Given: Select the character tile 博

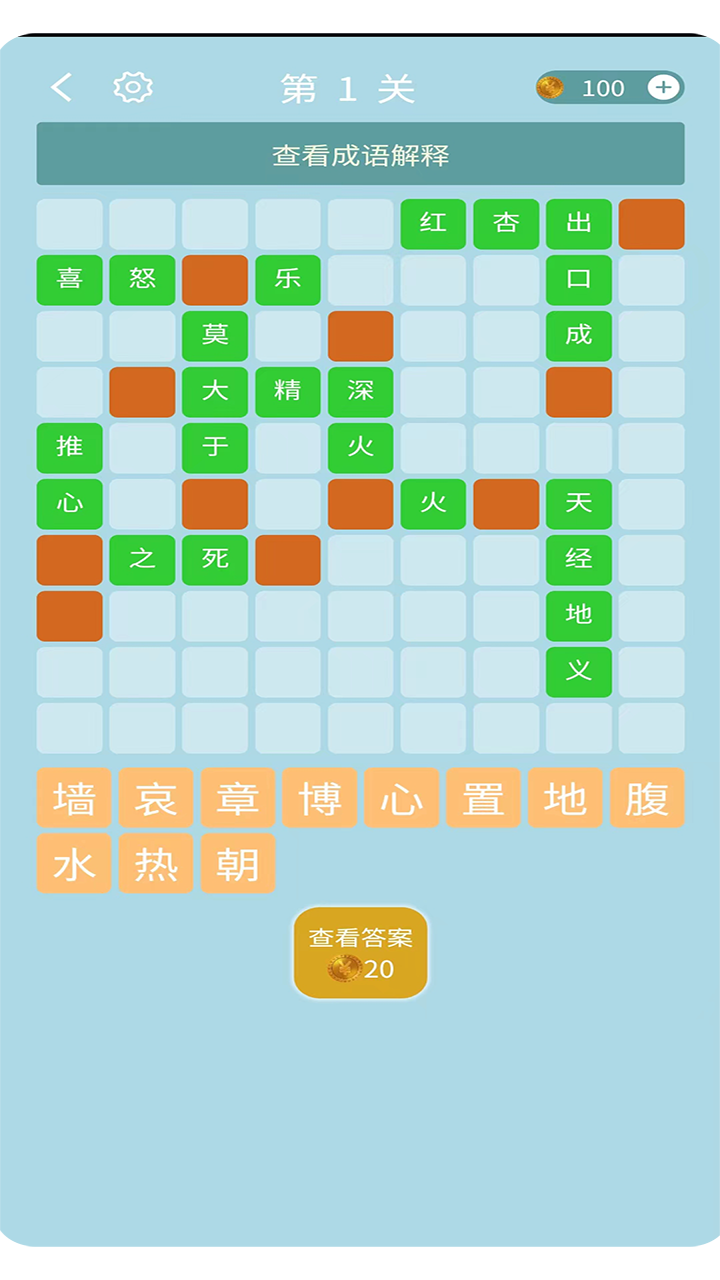Looking at the screenshot, I should tap(320, 799).
